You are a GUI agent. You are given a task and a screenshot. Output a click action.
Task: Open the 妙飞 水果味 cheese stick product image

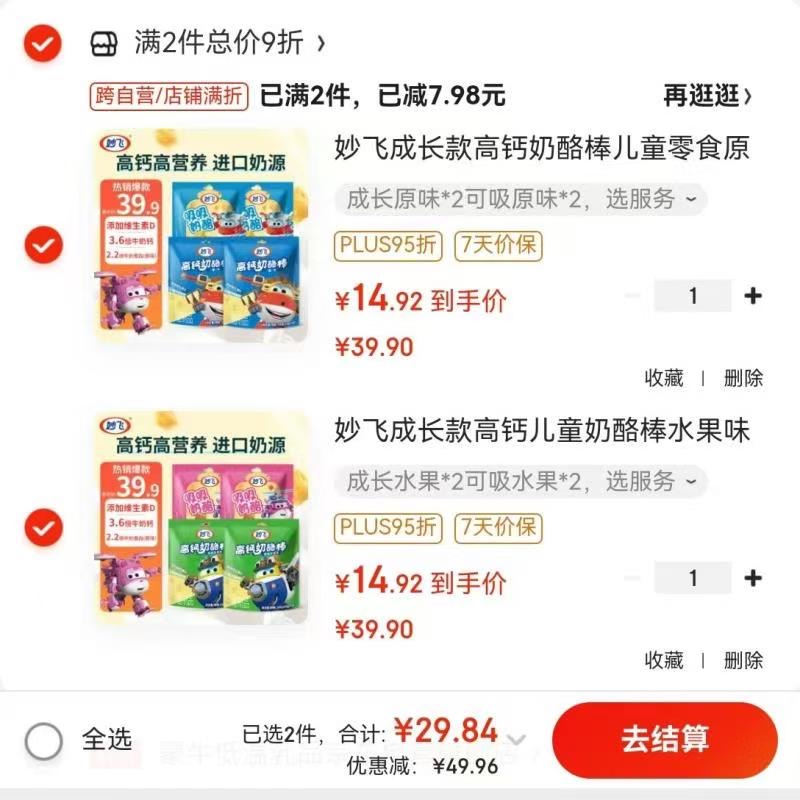click(200, 520)
